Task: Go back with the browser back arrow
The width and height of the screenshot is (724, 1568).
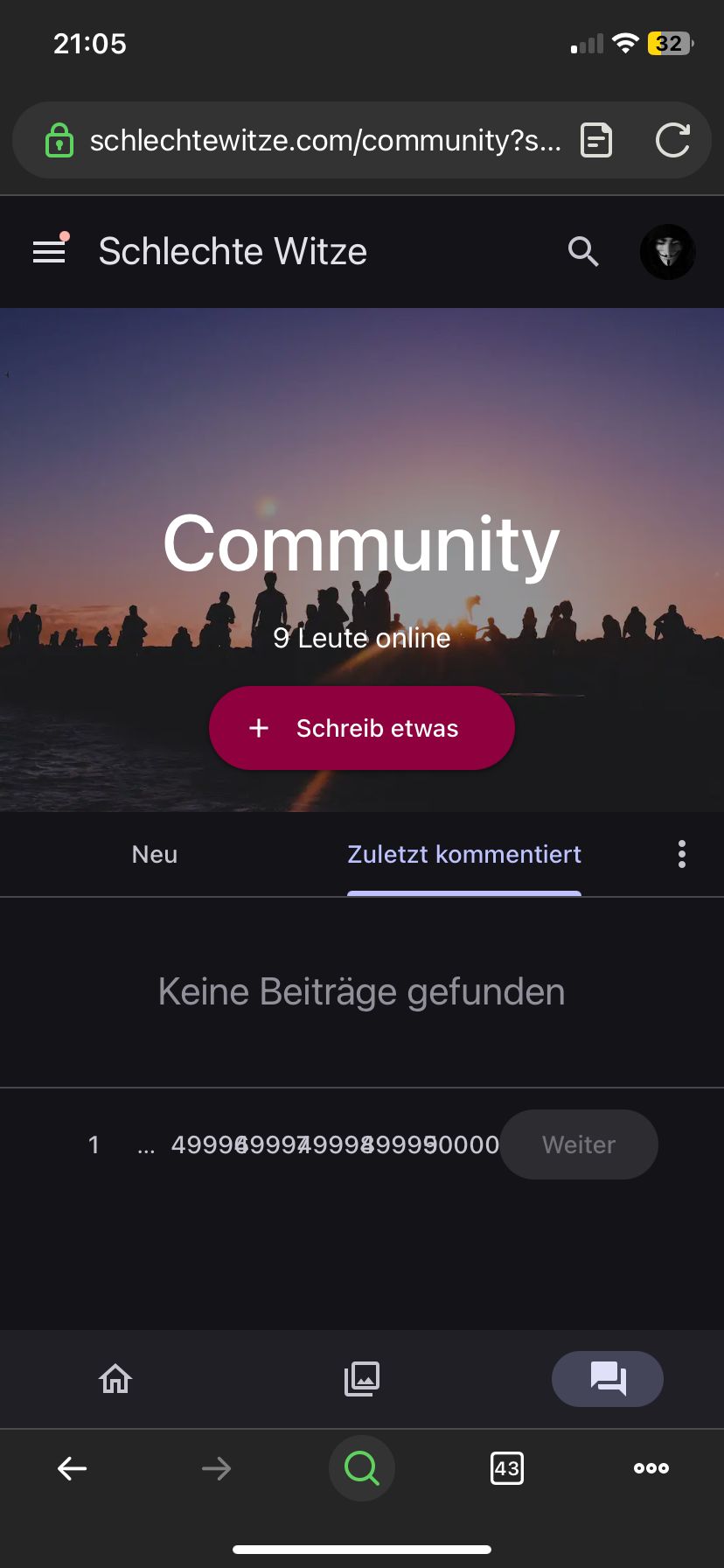Action: (x=72, y=1468)
